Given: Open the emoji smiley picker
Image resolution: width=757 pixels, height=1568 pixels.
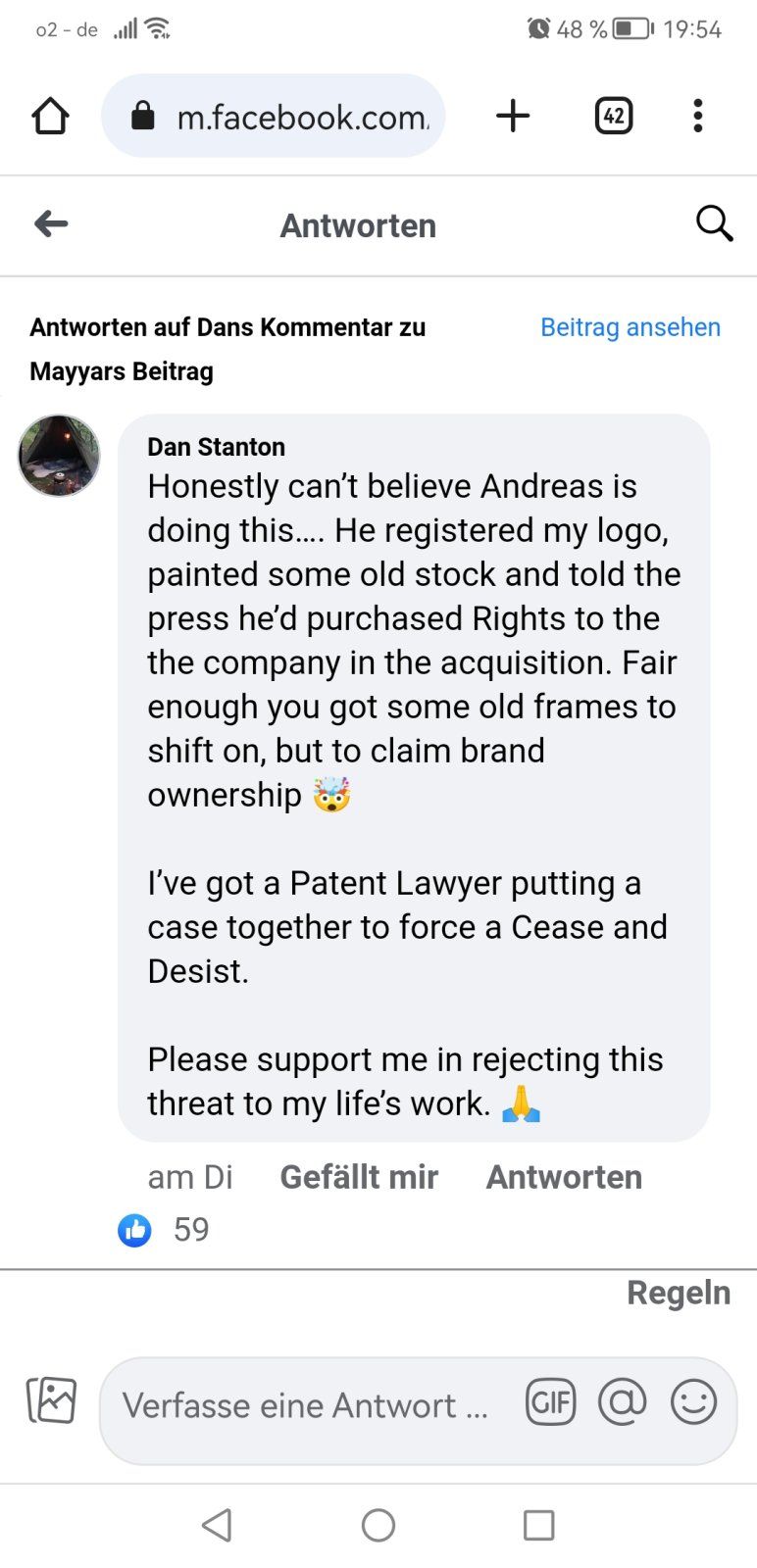Looking at the screenshot, I should (x=693, y=1402).
